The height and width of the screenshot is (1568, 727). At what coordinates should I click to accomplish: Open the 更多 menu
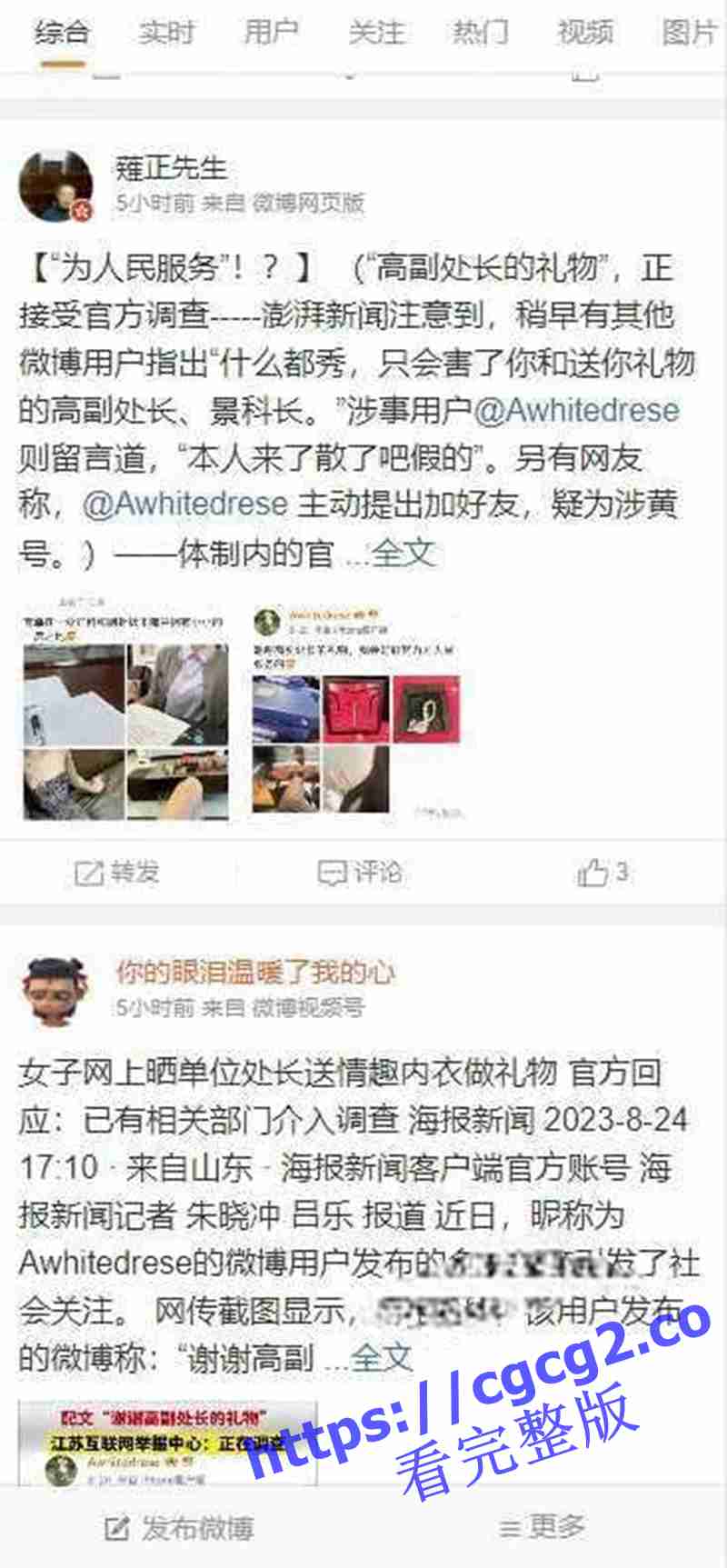[x=543, y=1527]
